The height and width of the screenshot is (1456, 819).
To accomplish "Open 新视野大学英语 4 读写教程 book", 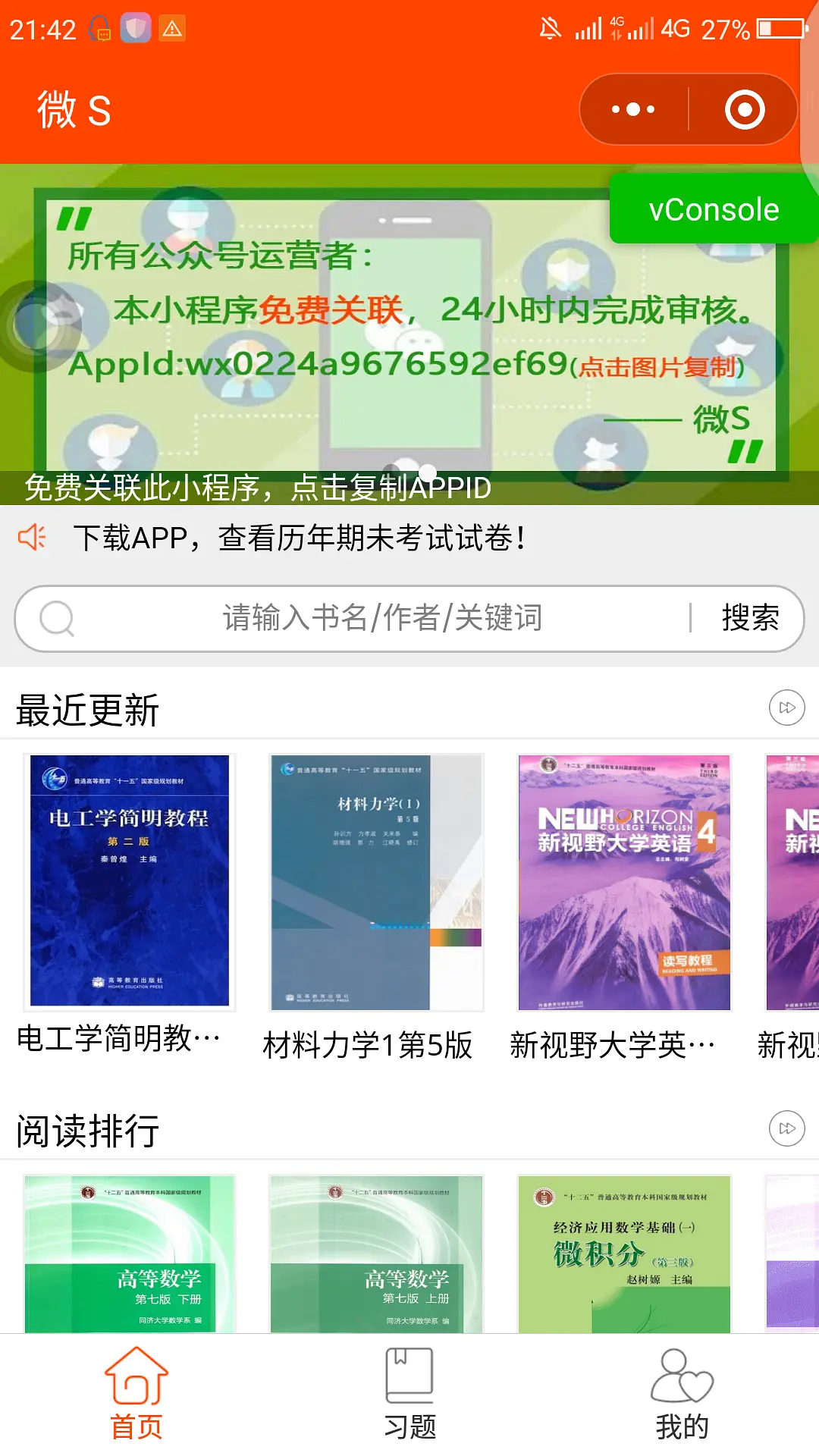I will tap(624, 882).
